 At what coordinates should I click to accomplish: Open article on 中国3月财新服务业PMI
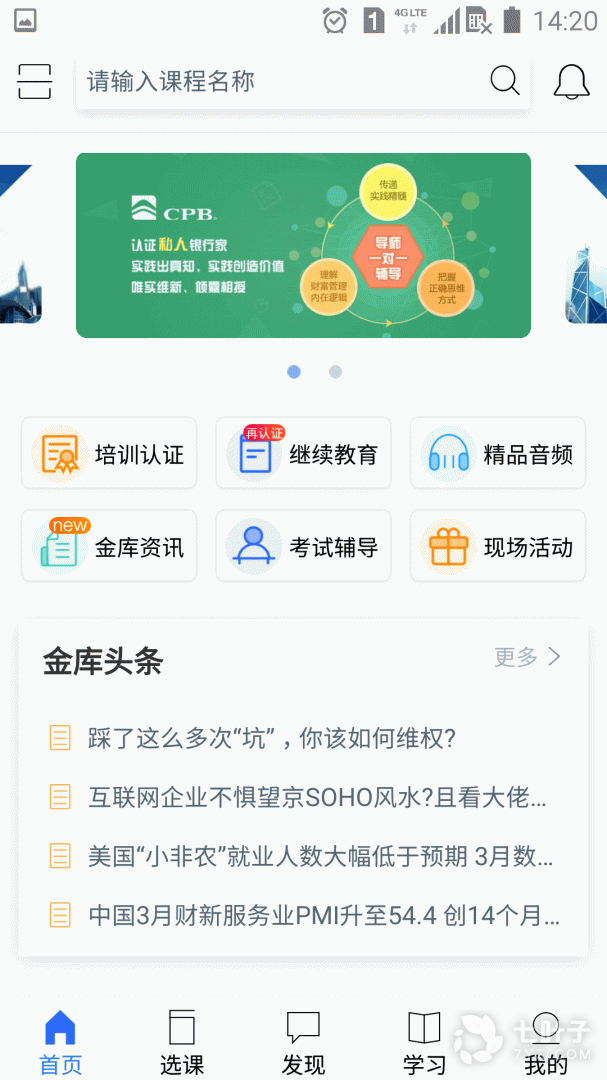[323, 915]
